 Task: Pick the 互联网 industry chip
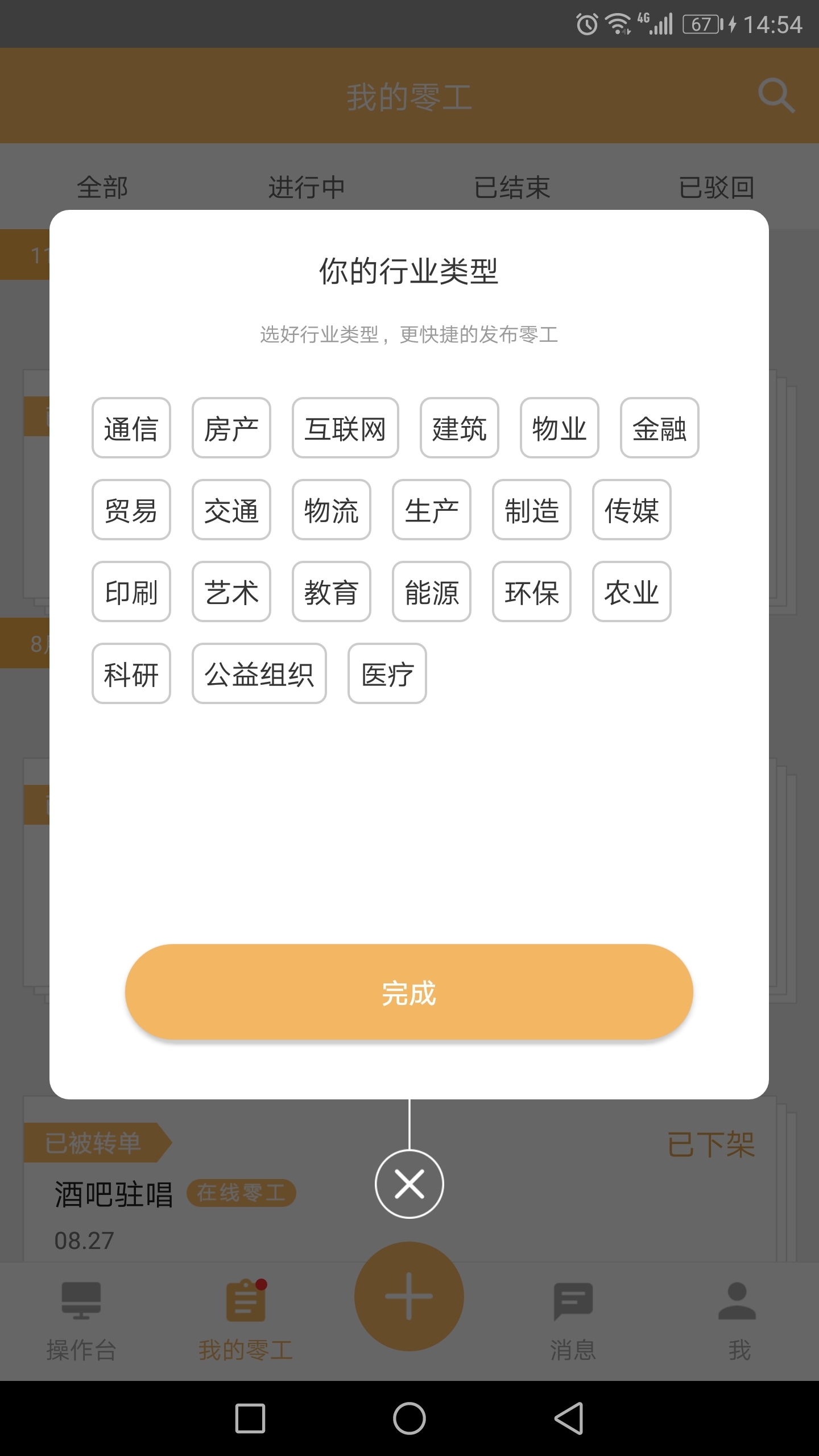(345, 428)
